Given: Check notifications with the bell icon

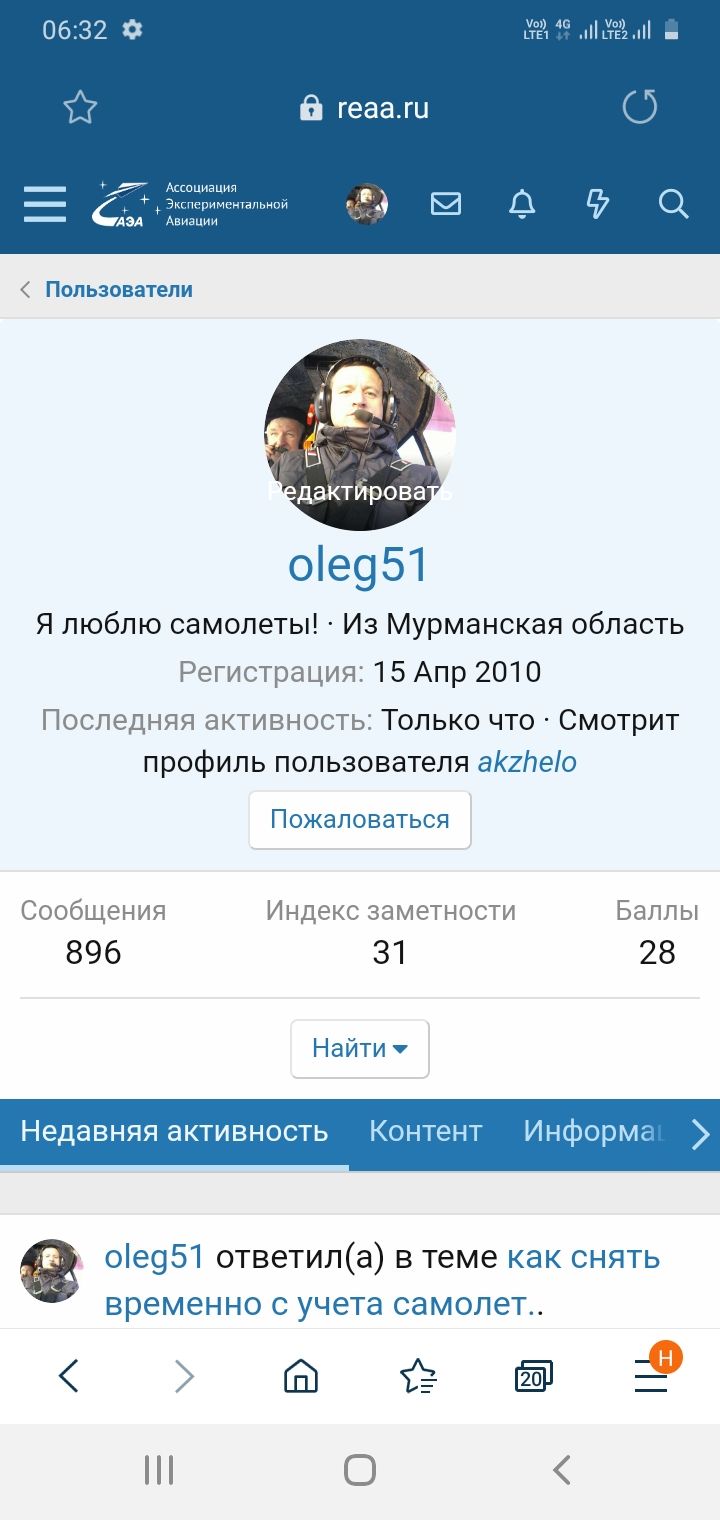Looking at the screenshot, I should [522, 203].
